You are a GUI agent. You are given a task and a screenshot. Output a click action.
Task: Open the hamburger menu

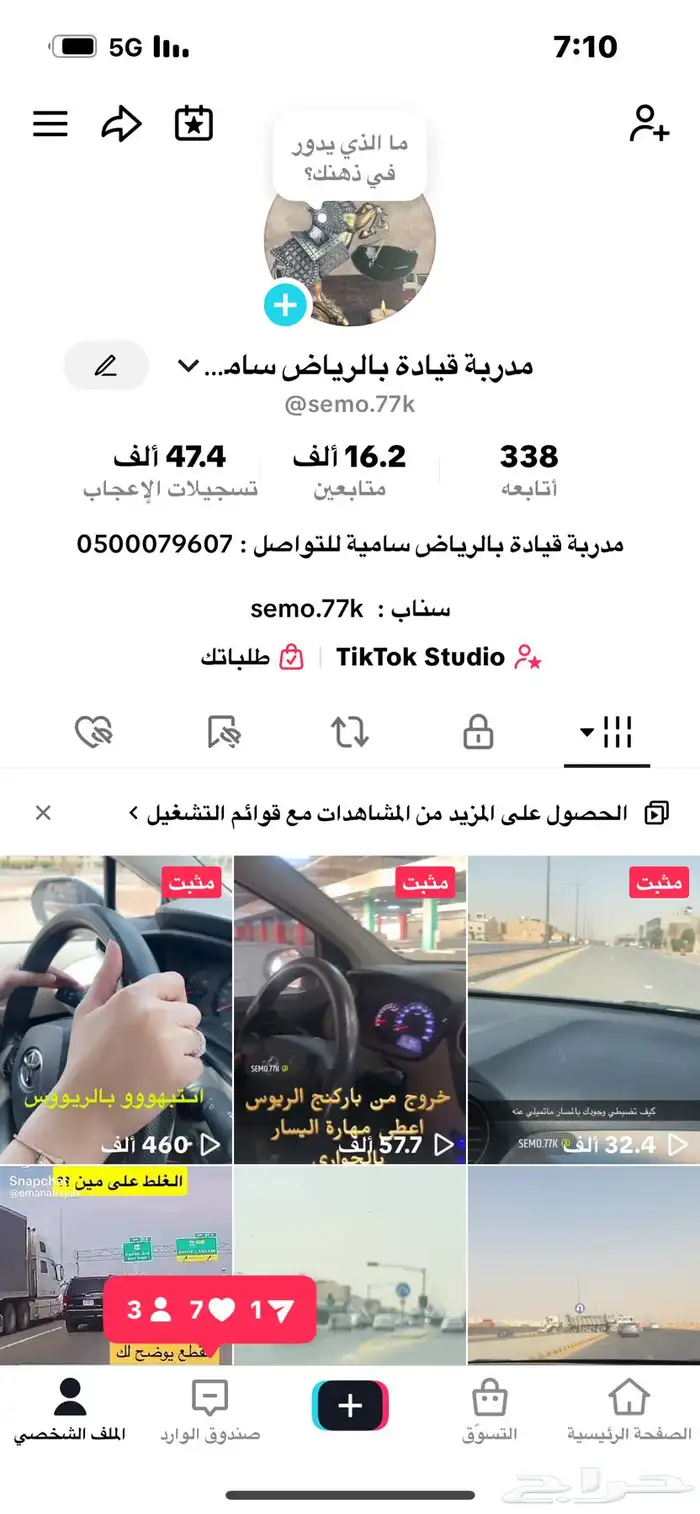pos(50,124)
